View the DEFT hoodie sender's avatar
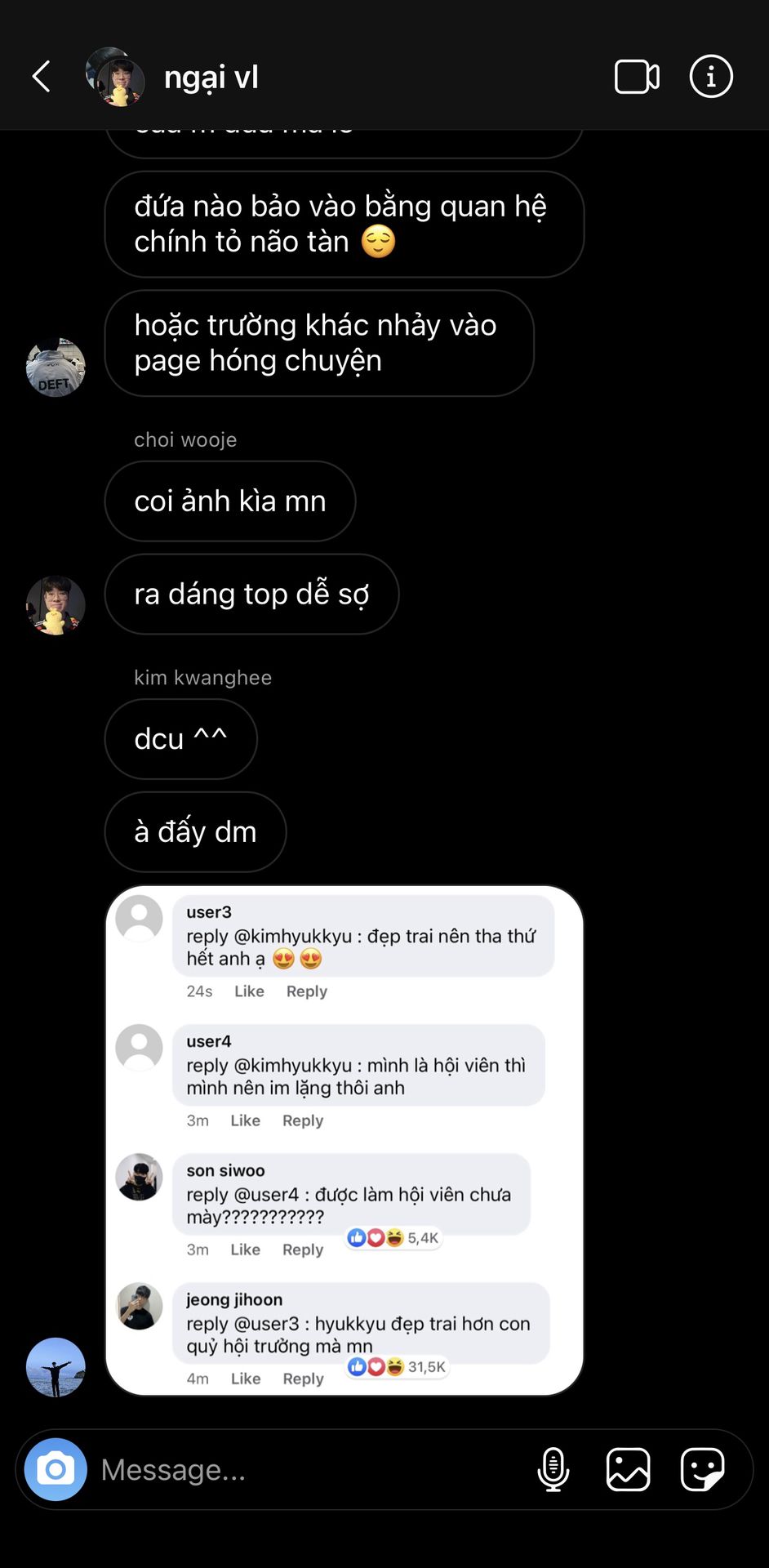The width and height of the screenshot is (769, 1568). tap(56, 367)
